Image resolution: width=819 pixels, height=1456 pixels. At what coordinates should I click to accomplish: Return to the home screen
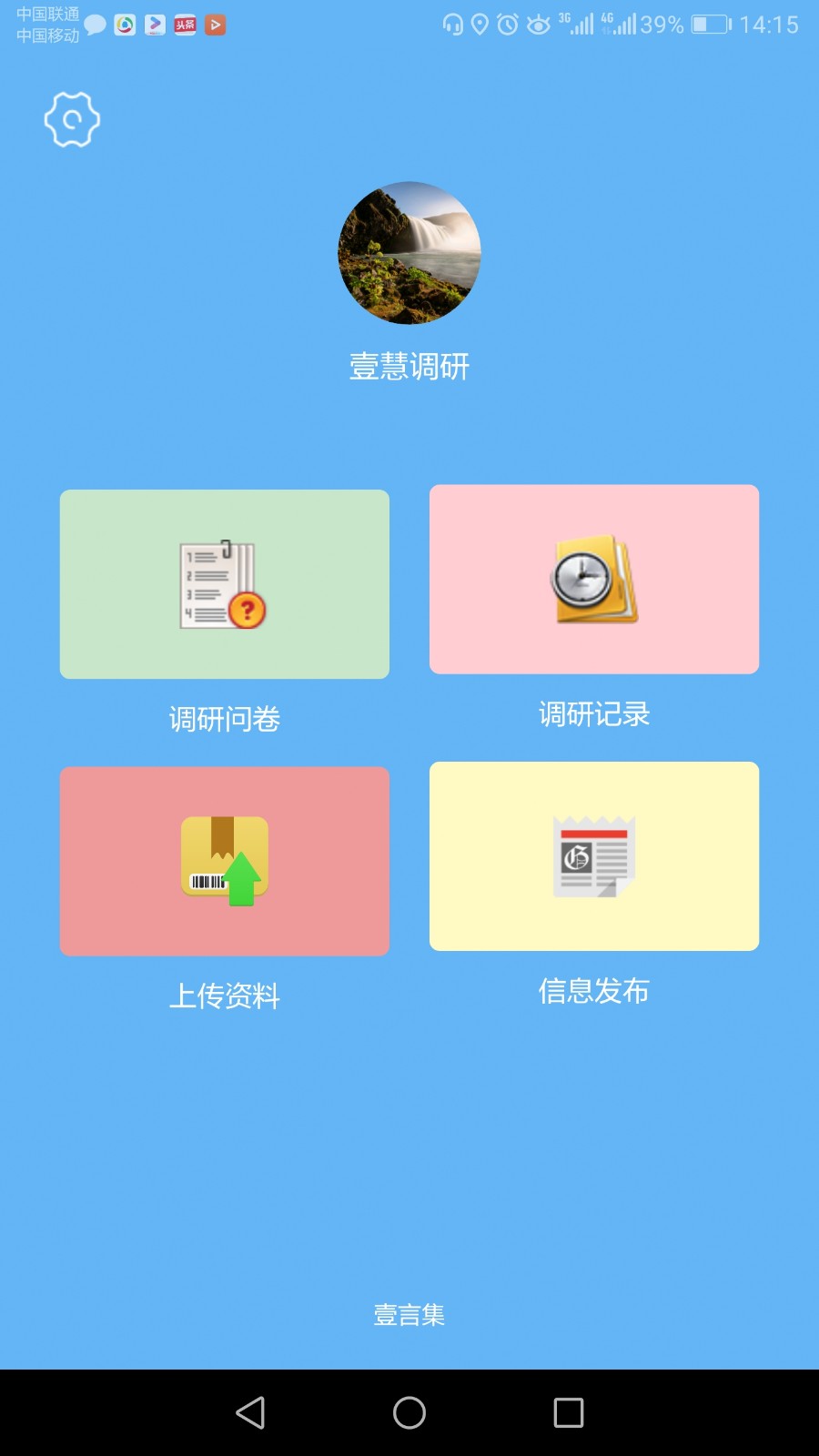409,1412
